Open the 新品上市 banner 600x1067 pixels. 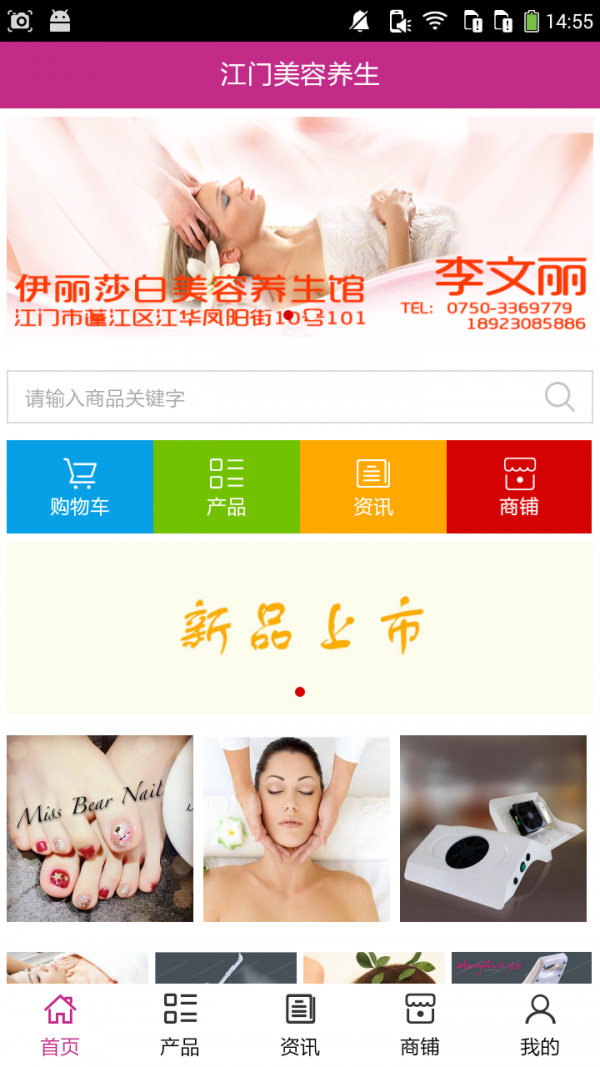point(300,627)
